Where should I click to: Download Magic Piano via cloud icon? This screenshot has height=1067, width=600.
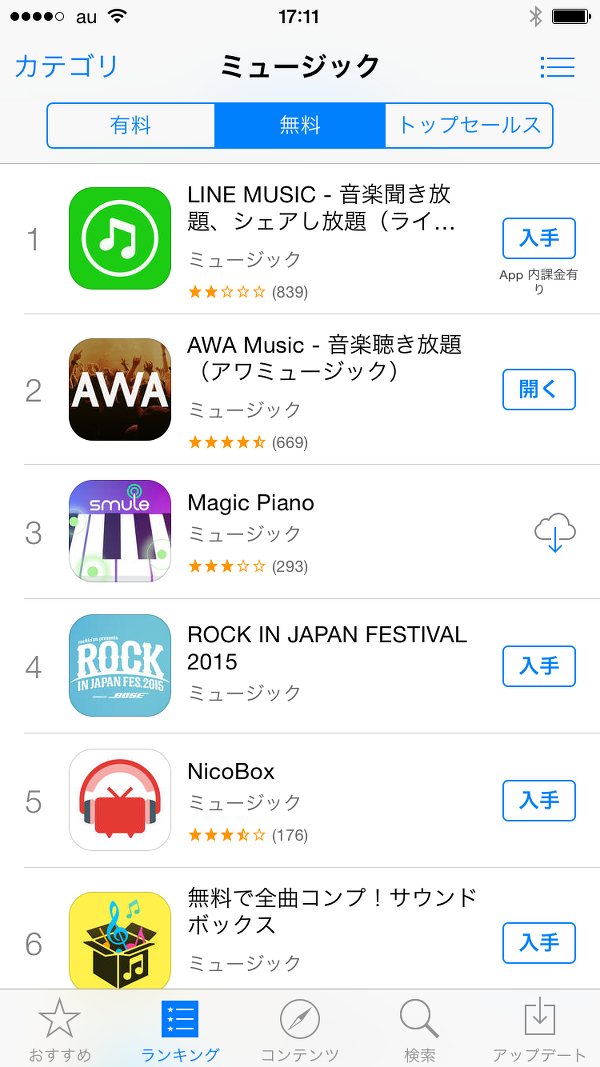tap(555, 533)
